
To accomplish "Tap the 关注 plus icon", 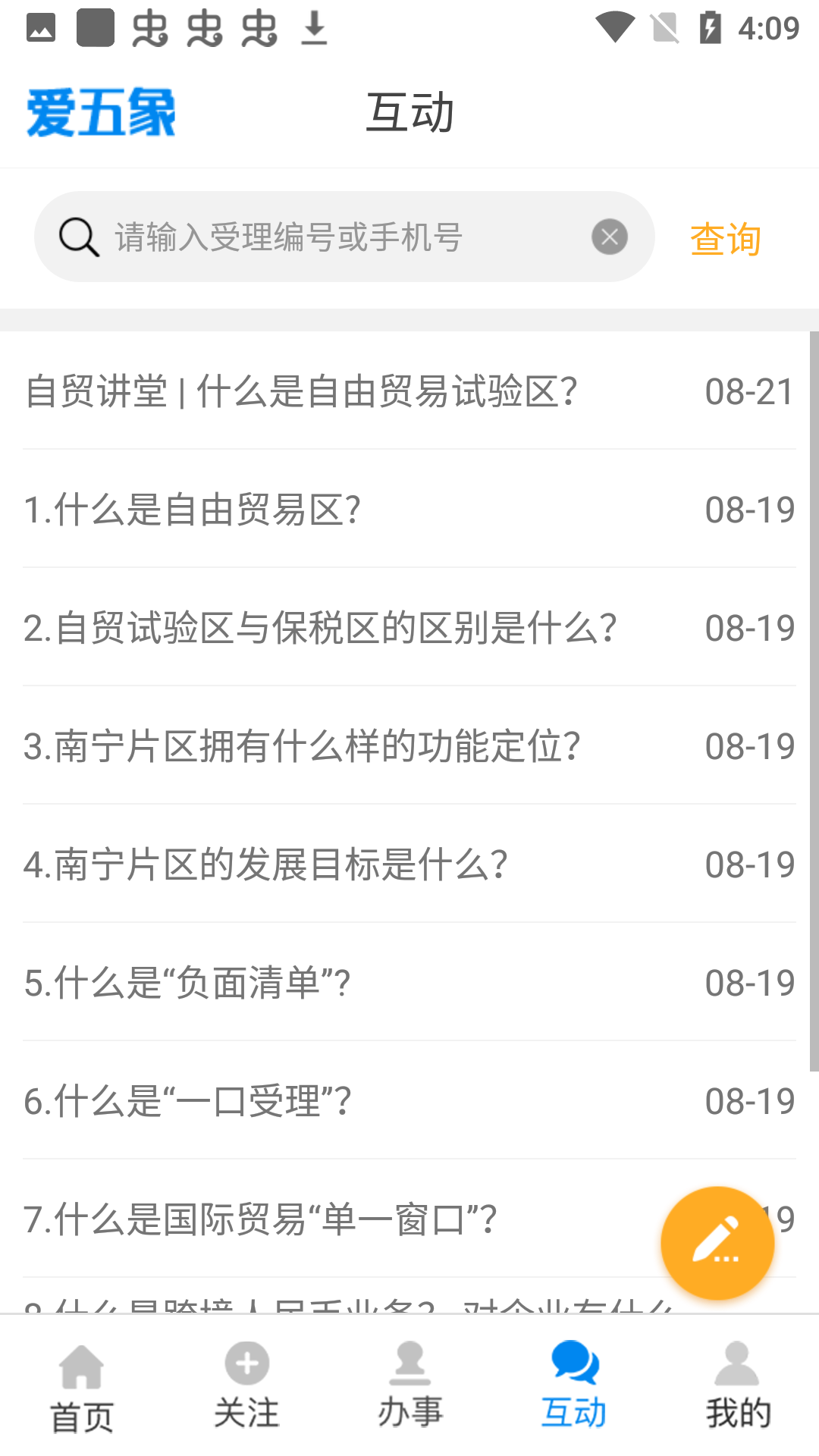I will pyautogui.click(x=246, y=1363).
